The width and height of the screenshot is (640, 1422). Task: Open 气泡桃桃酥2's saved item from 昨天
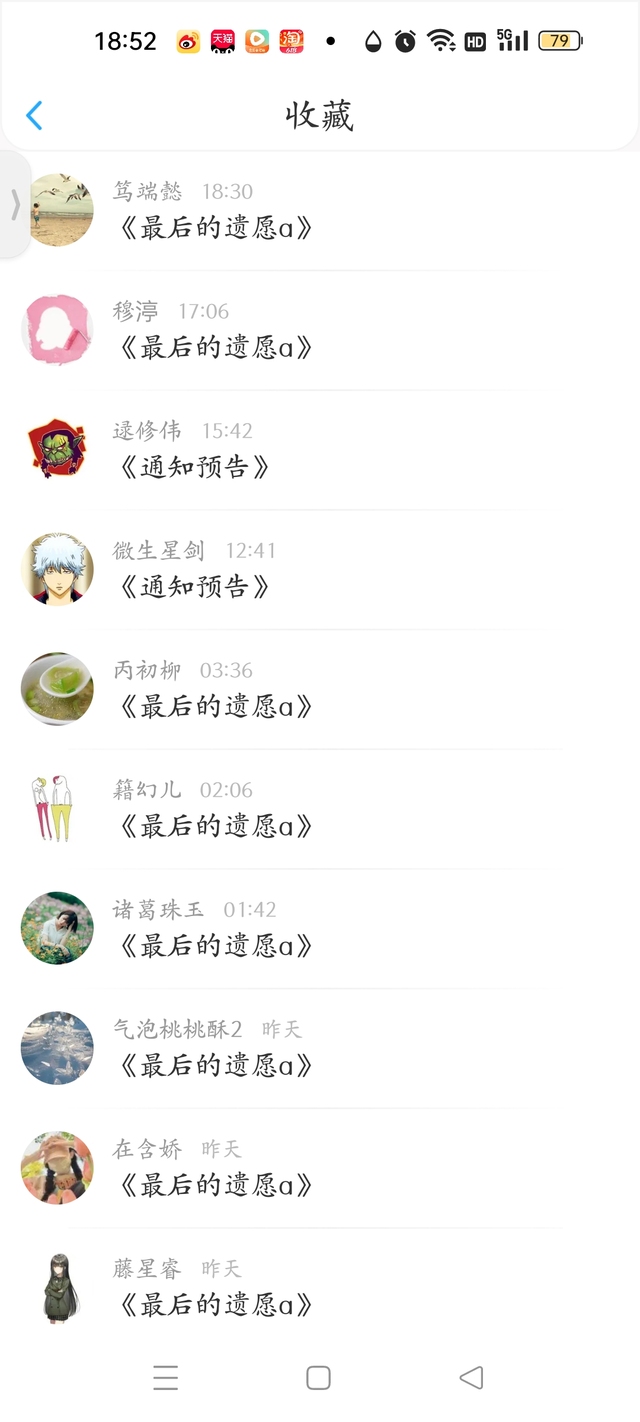[216, 1066]
